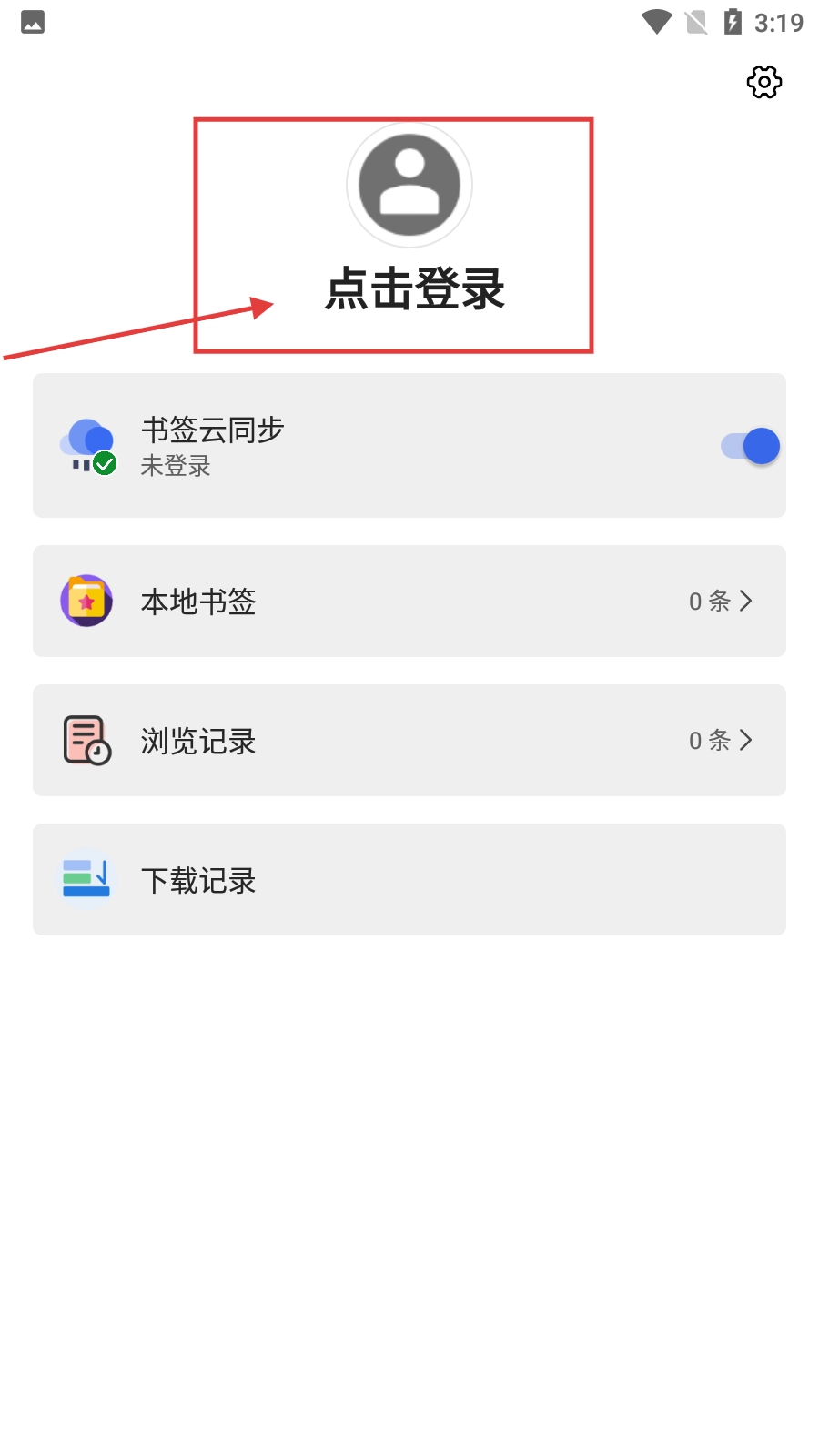
Task: Open 本地书签 list
Action: coord(409,602)
